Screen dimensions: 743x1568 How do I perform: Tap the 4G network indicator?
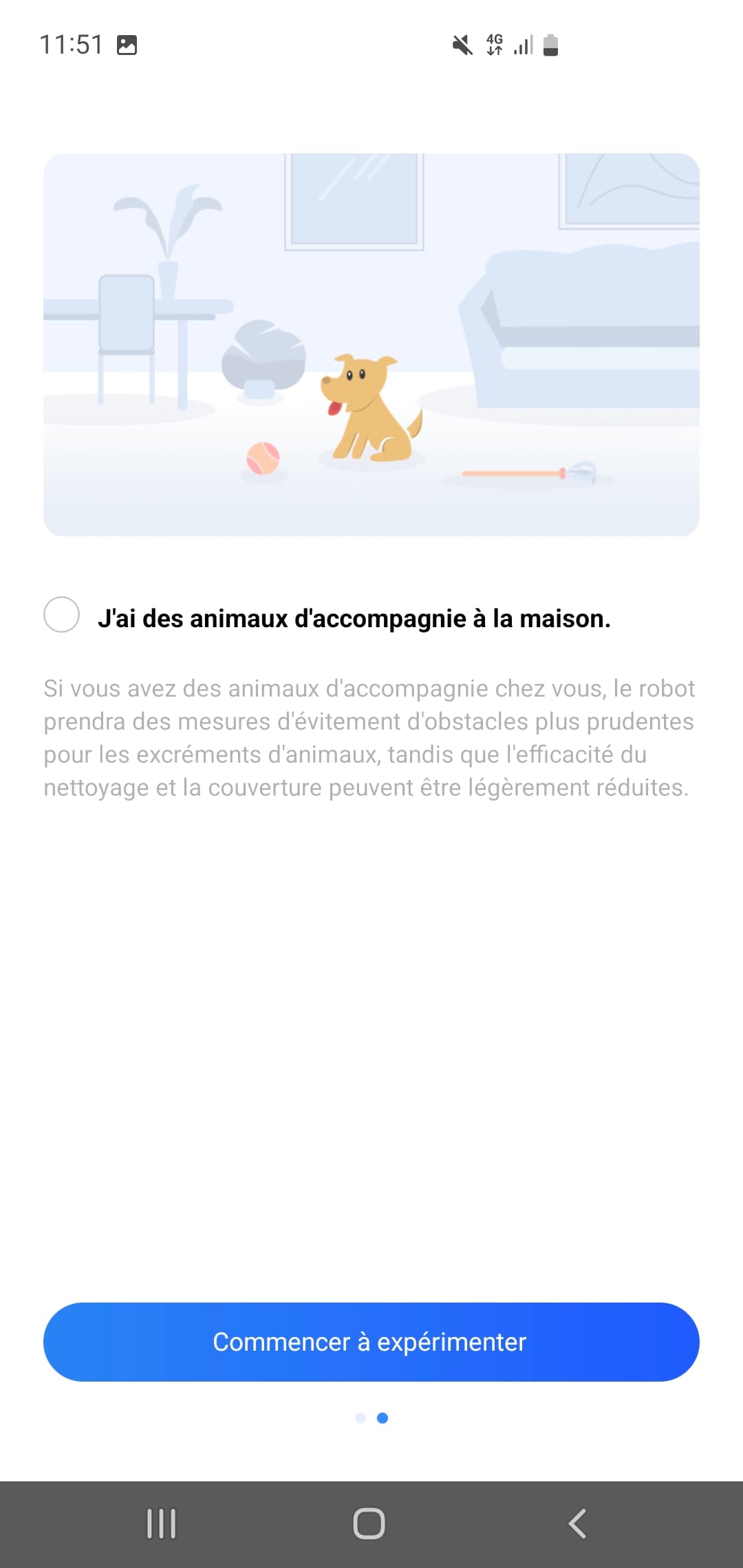pos(493,44)
